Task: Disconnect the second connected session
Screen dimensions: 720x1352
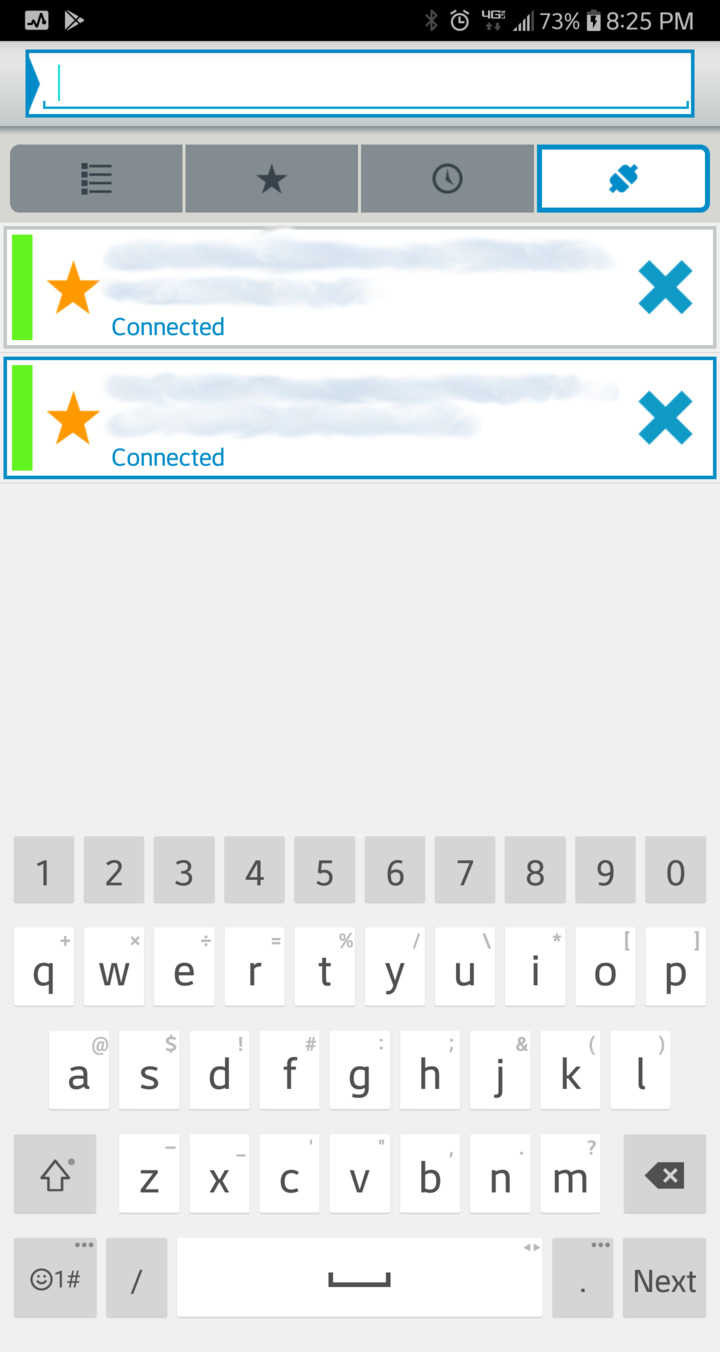Action: [665, 418]
